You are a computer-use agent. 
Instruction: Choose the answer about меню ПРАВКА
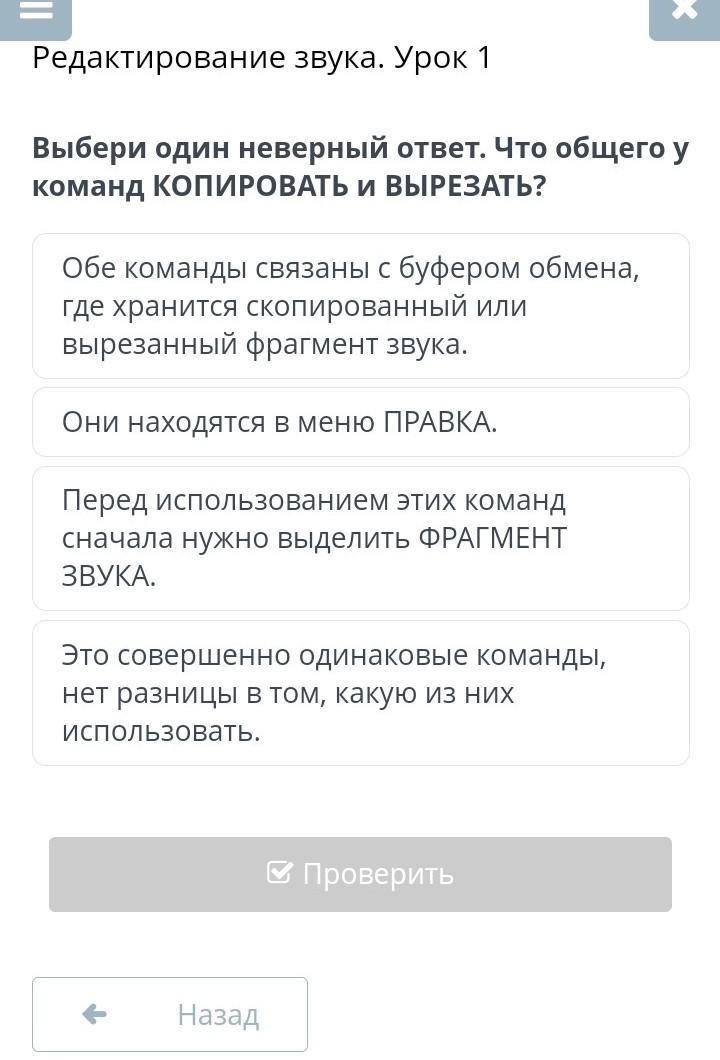(x=361, y=422)
